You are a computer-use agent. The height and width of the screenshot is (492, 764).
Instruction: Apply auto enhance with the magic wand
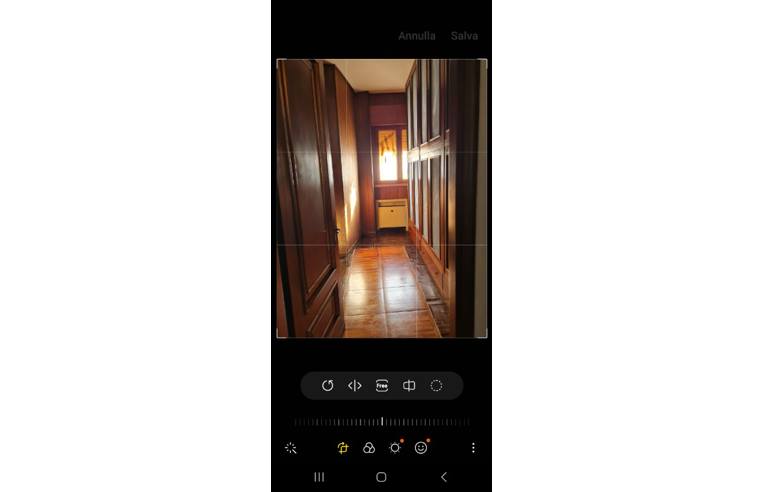click(291, 448)
